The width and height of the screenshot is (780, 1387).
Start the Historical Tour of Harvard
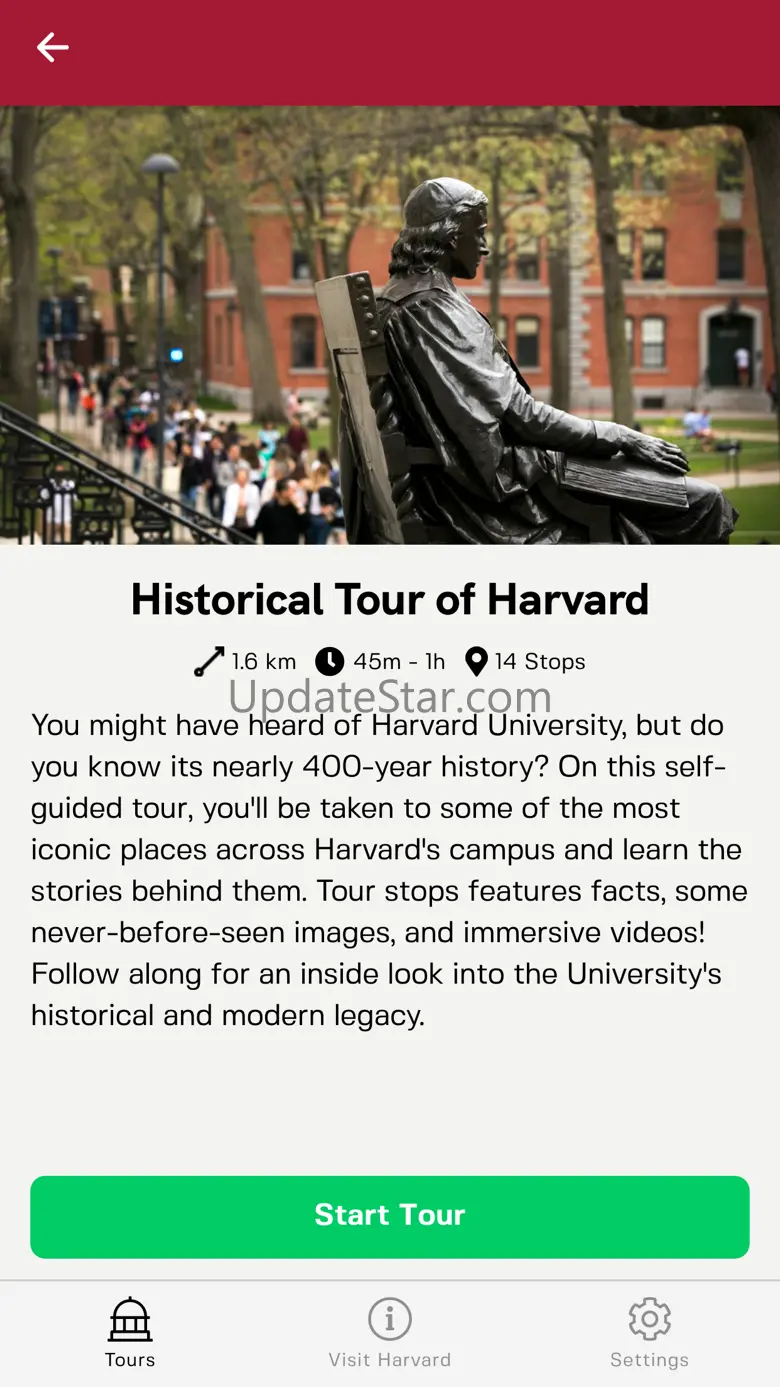click(390, 1216)
